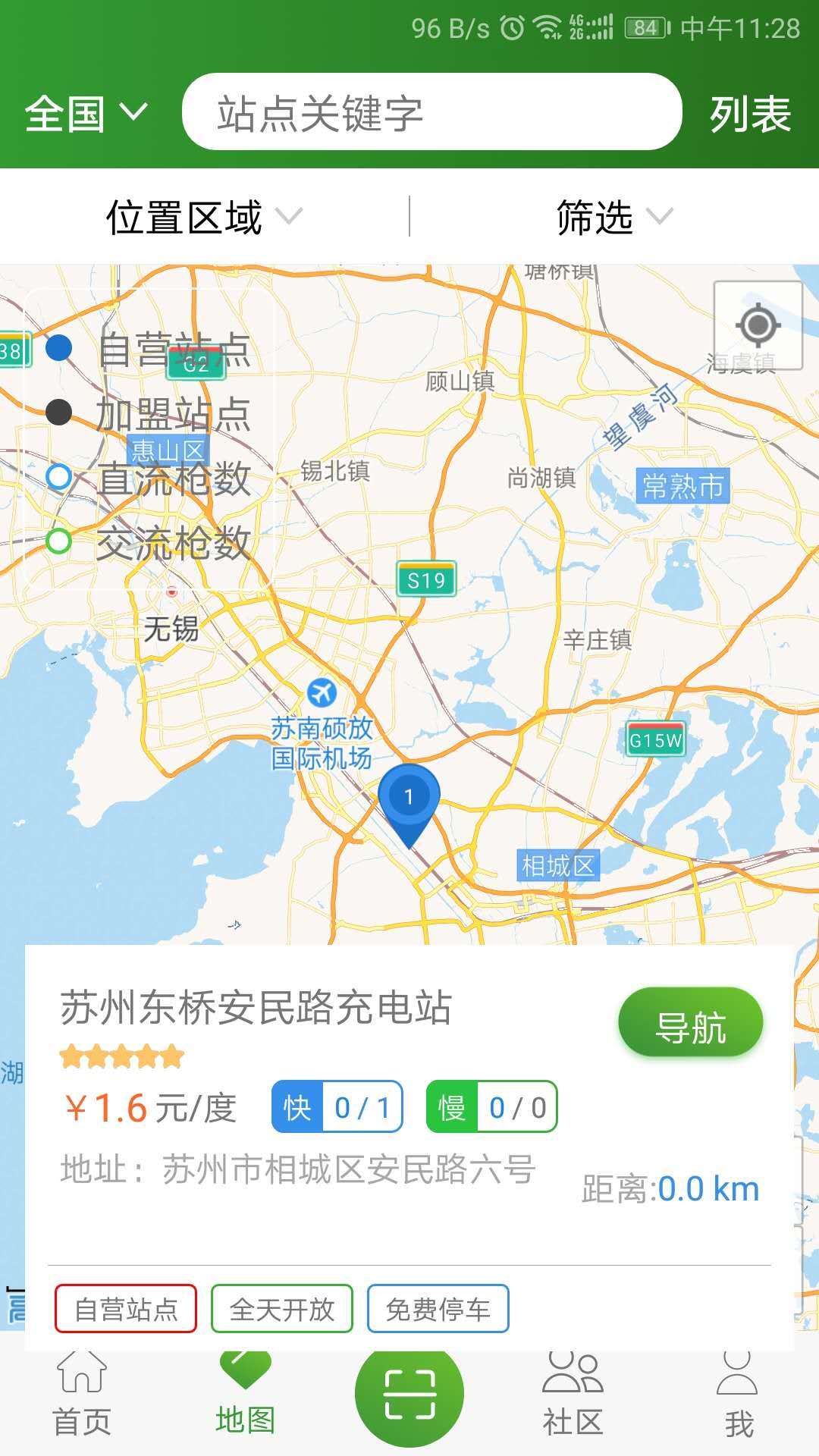The width and height of the screenshot is (819, 1456).
Task: Open the 全国 region dropdown
Action: coord(85,114)
